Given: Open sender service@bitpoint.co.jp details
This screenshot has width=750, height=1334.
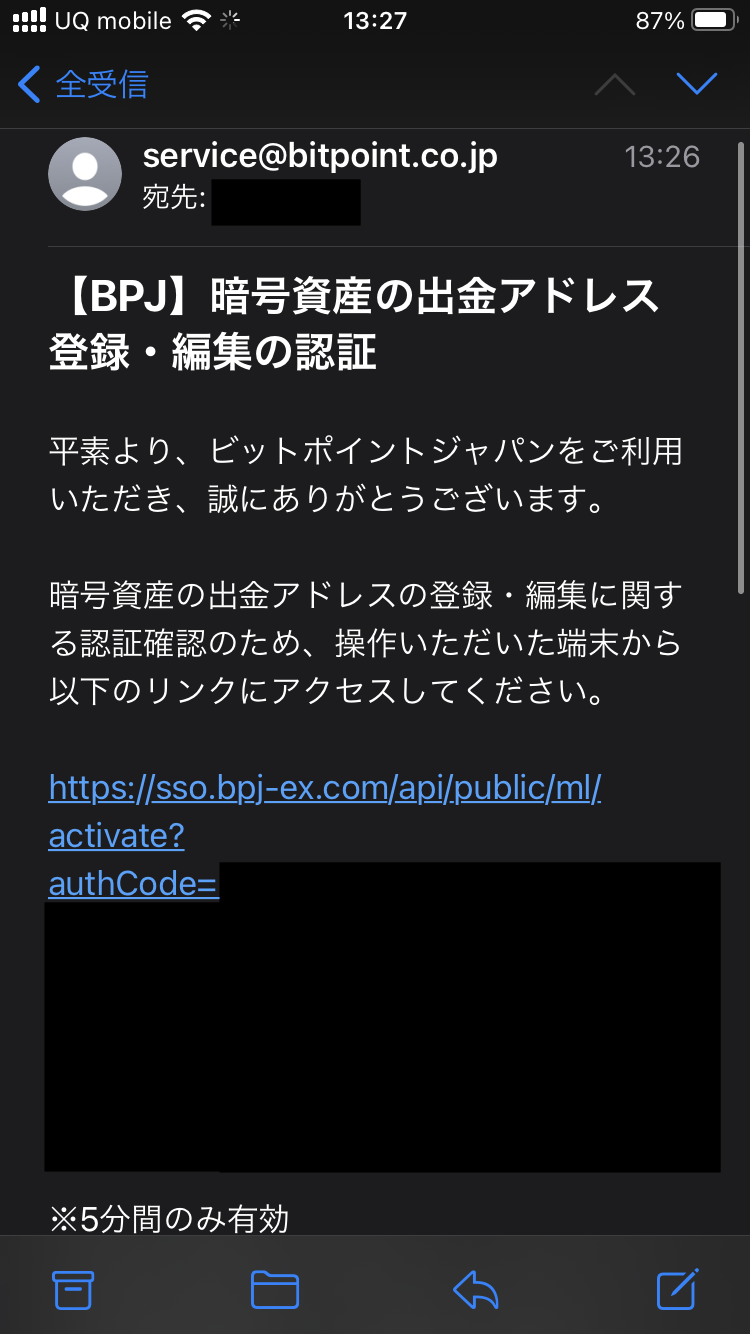Looking at the screenshot, I should [320, 156].
